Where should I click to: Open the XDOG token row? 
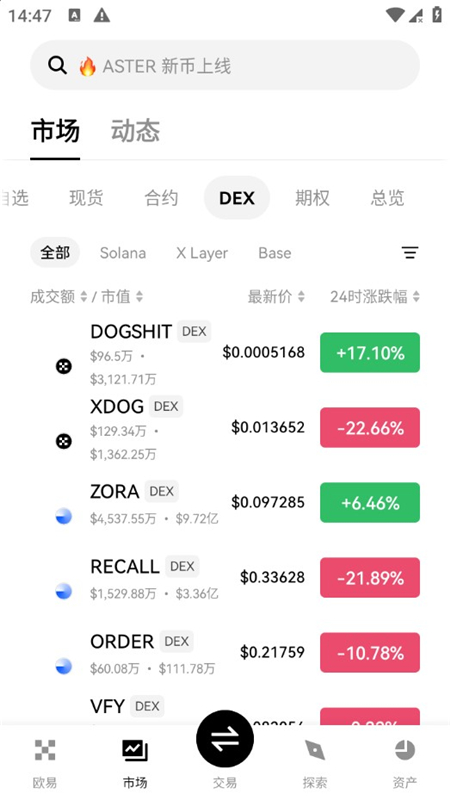[225, 428]
